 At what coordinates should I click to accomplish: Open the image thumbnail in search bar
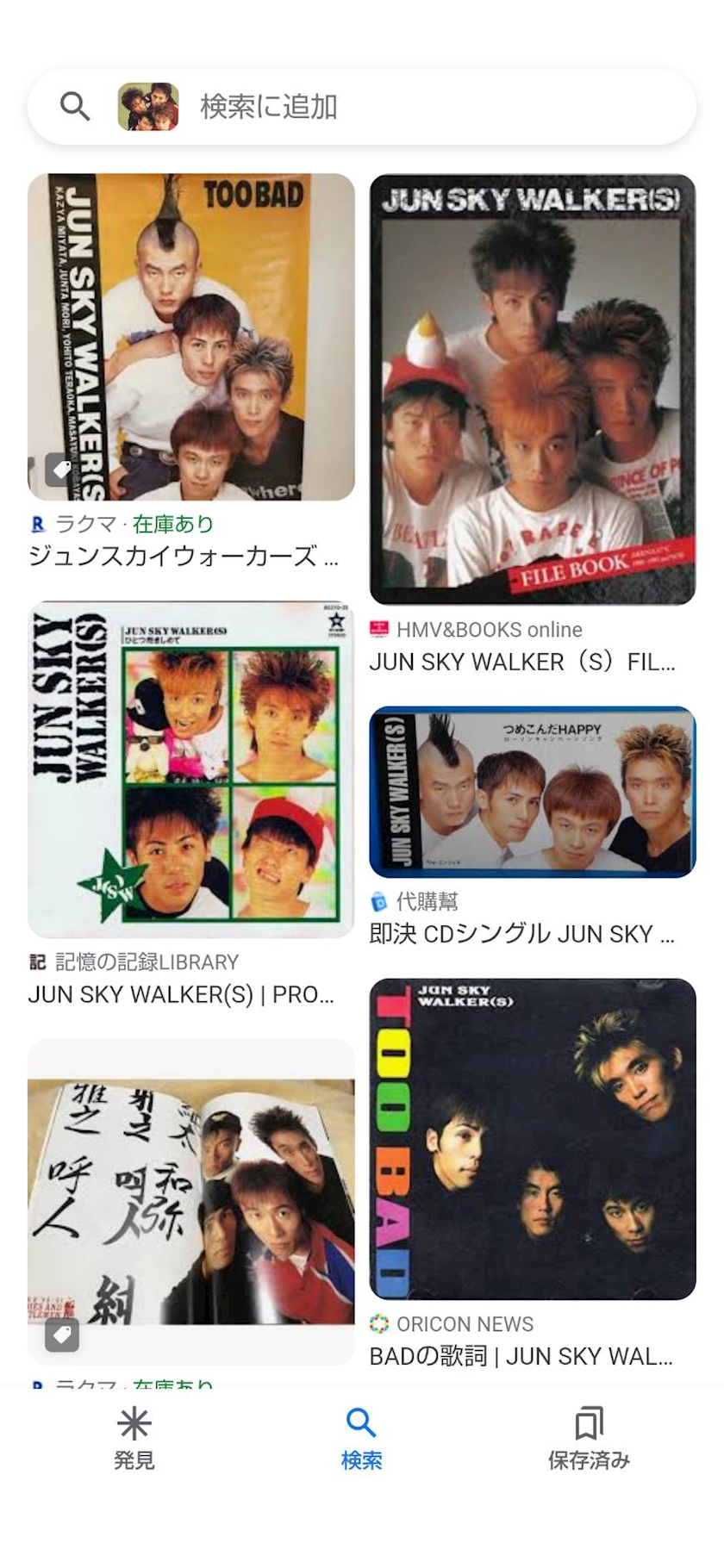coord(148,107)
